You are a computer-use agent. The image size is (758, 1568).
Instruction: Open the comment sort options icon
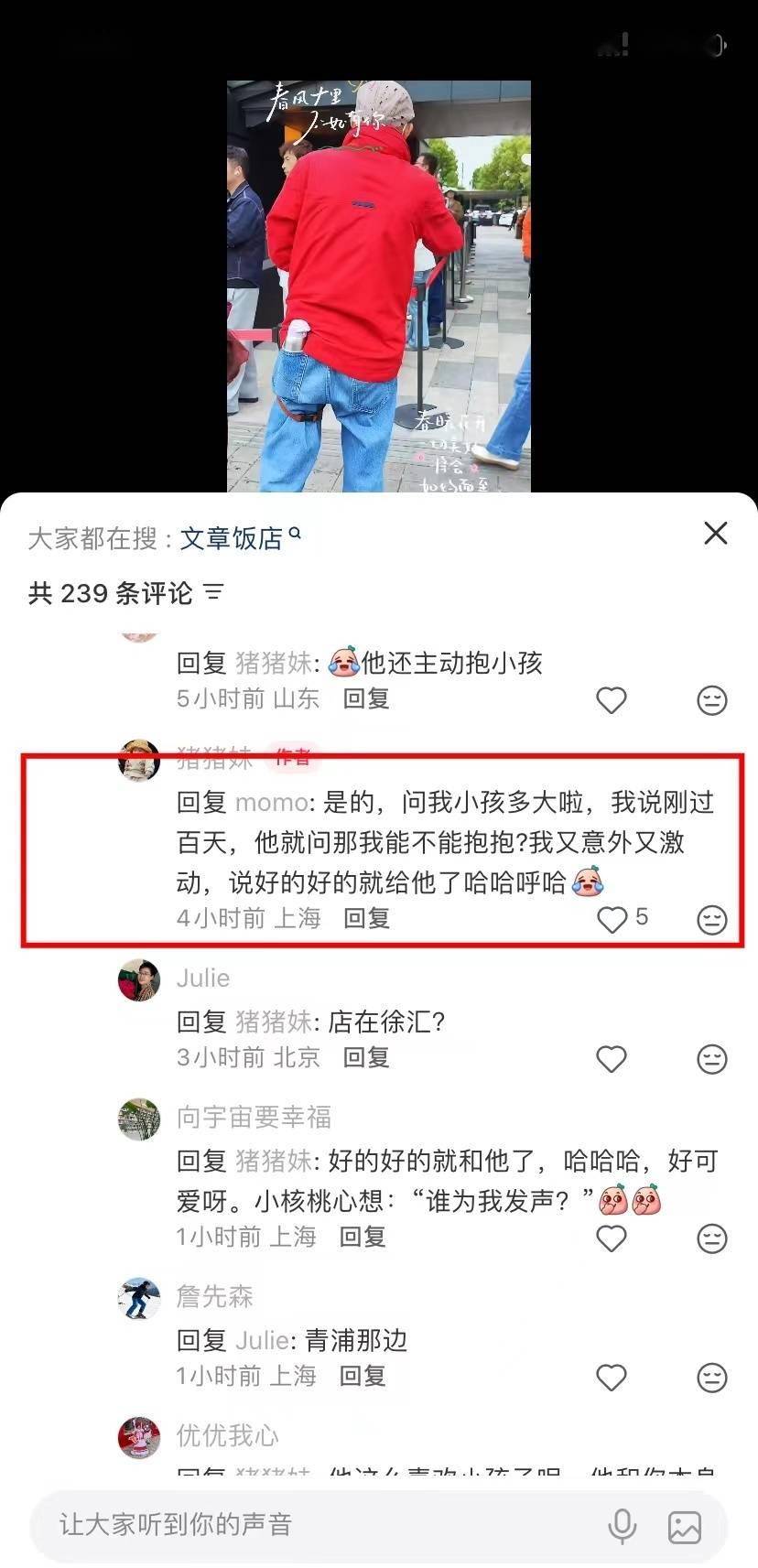click(x=213, y=592)
